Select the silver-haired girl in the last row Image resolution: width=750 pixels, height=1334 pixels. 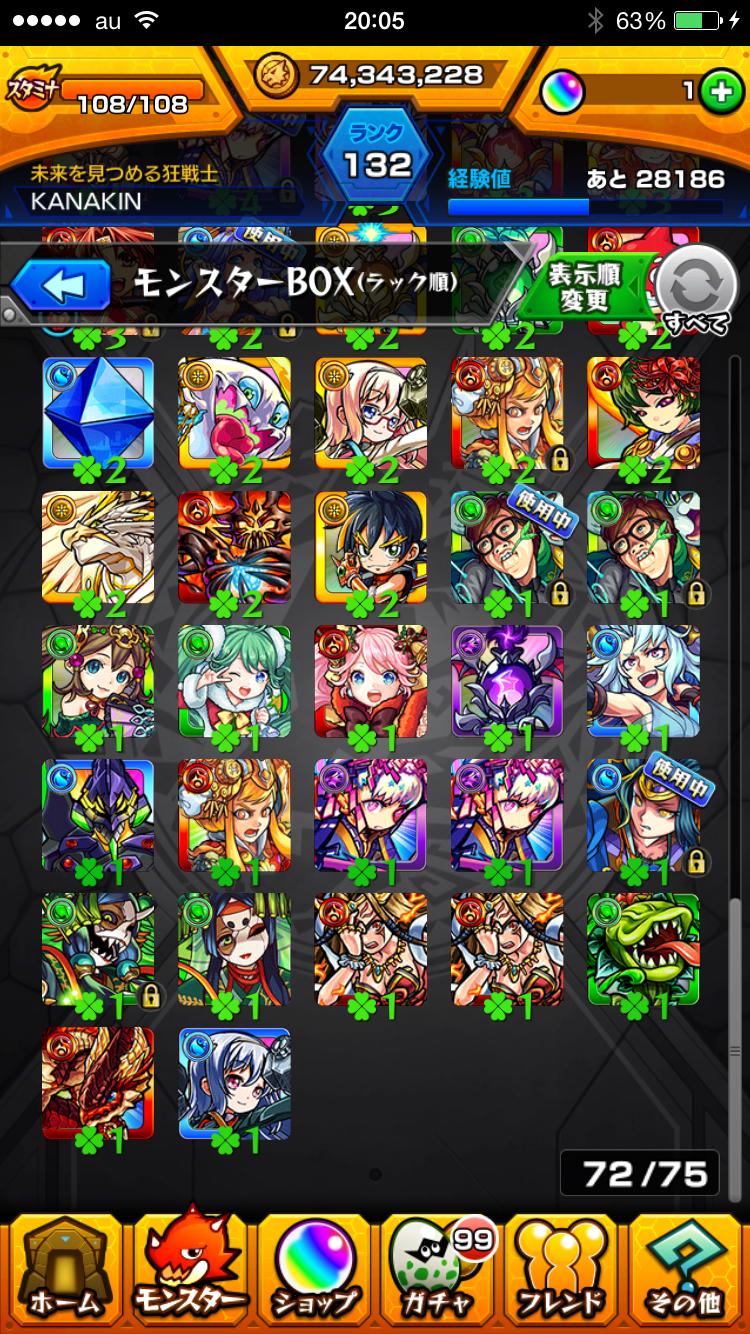pos(235,1082)
